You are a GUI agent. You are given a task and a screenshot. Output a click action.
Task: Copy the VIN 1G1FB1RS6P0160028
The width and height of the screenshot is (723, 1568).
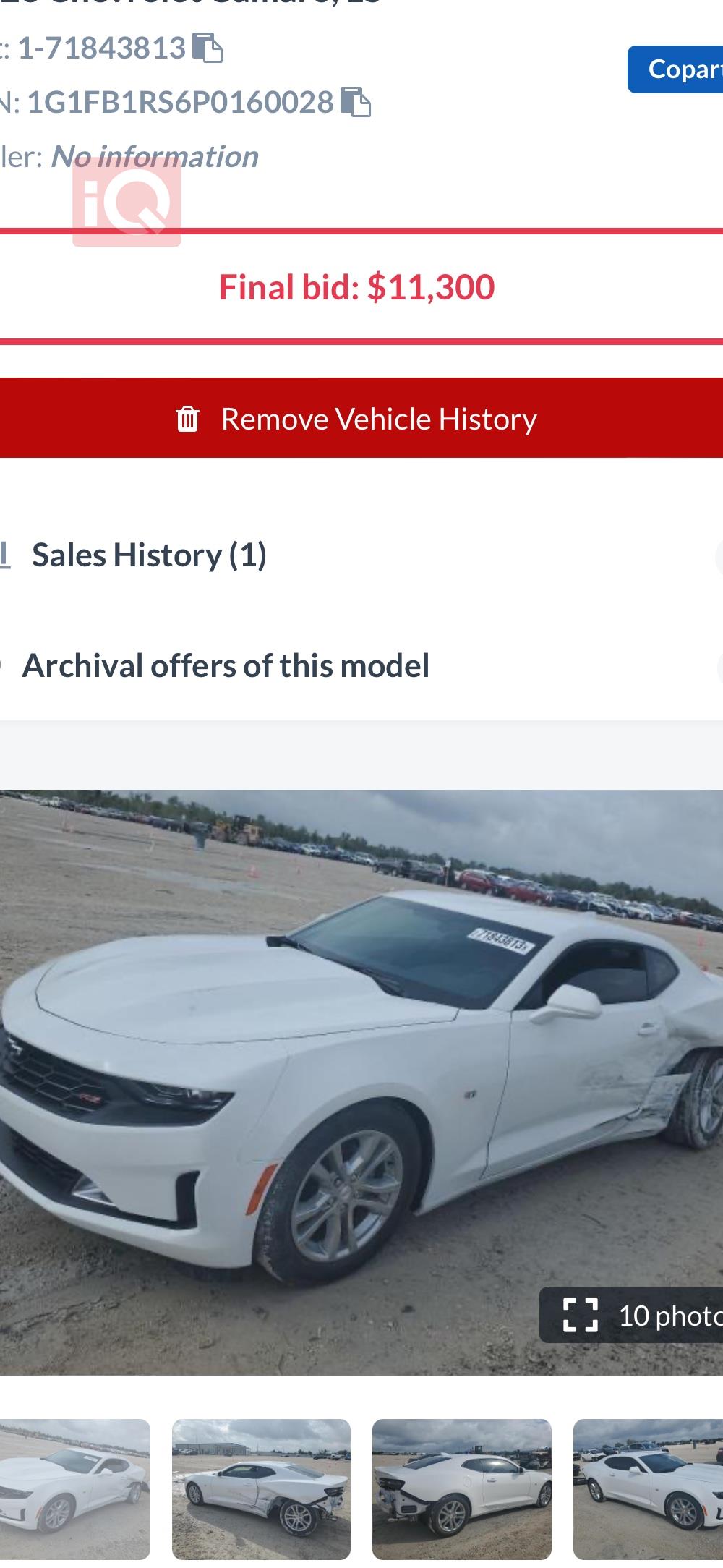coord(356,102)
